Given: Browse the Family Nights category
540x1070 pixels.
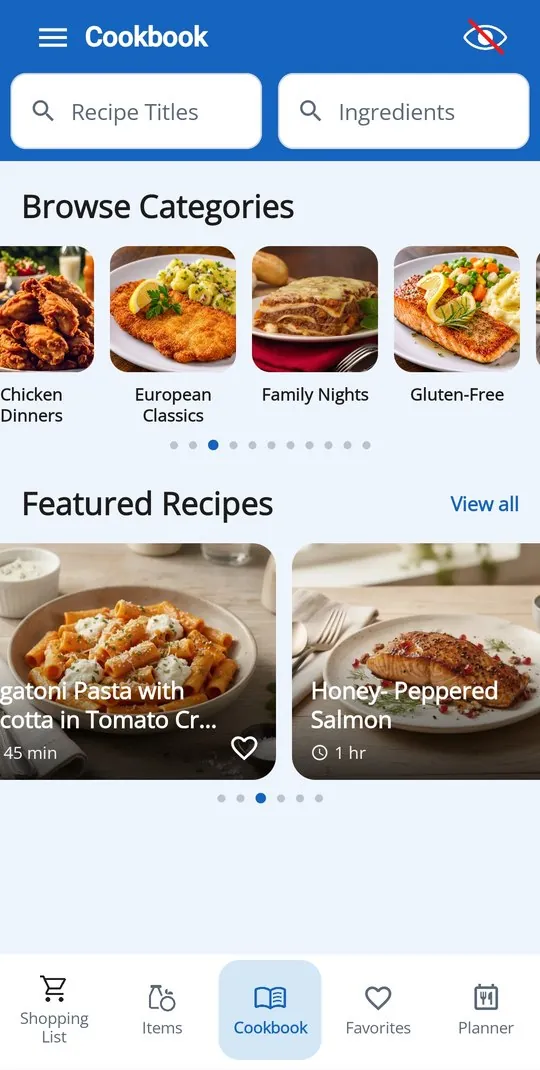Looking at the screenshot, I should (x=315, y=325).
